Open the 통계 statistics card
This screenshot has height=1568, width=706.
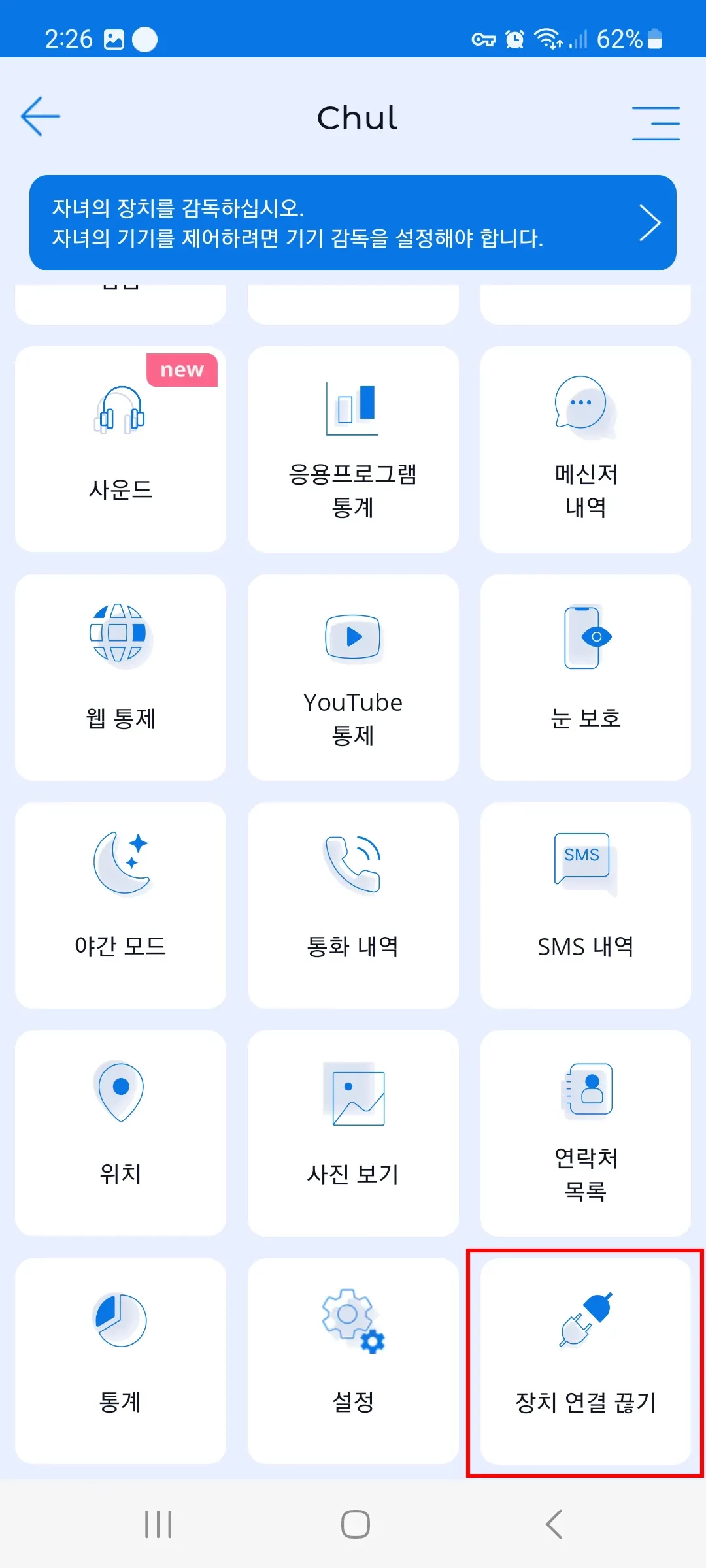pyautogui.click(x=120, y=1362)
